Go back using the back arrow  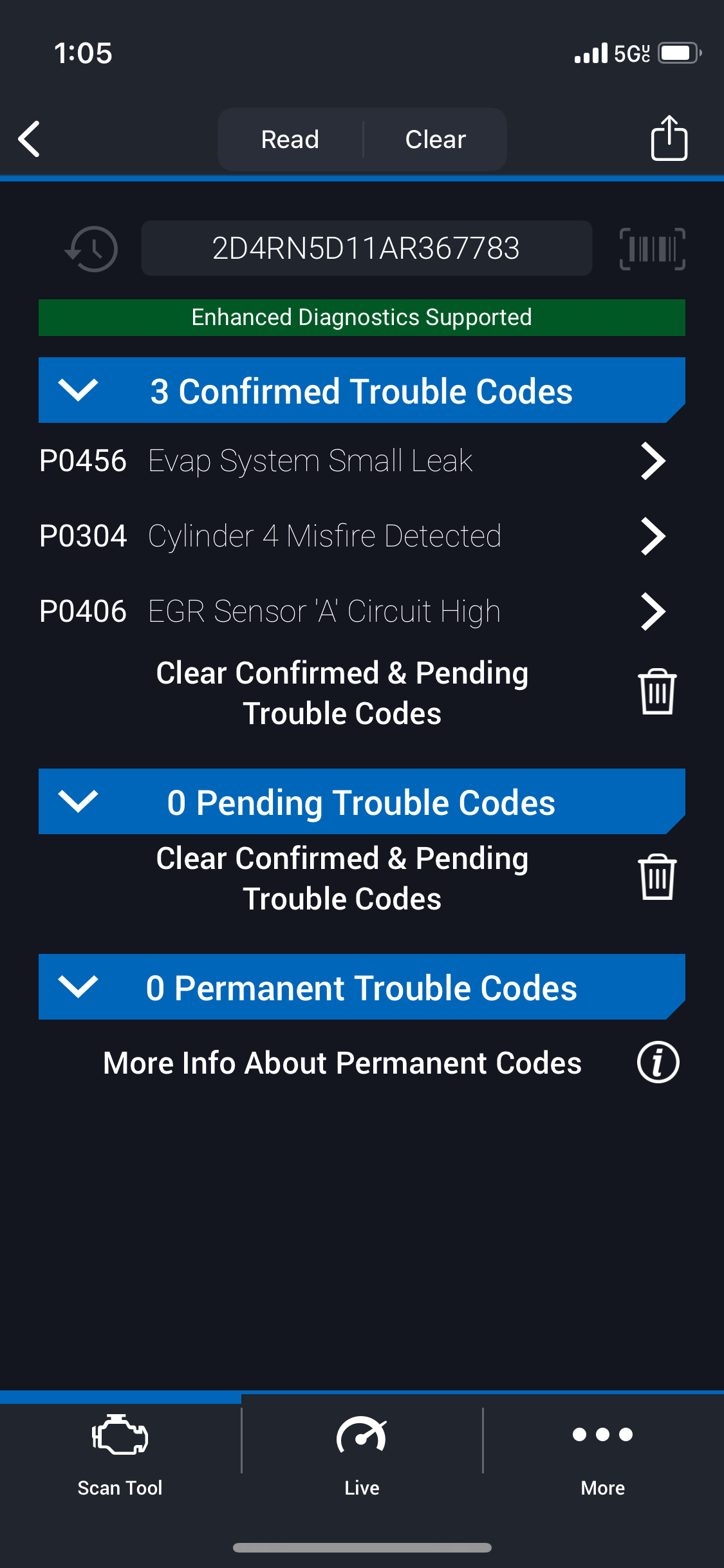30,138
